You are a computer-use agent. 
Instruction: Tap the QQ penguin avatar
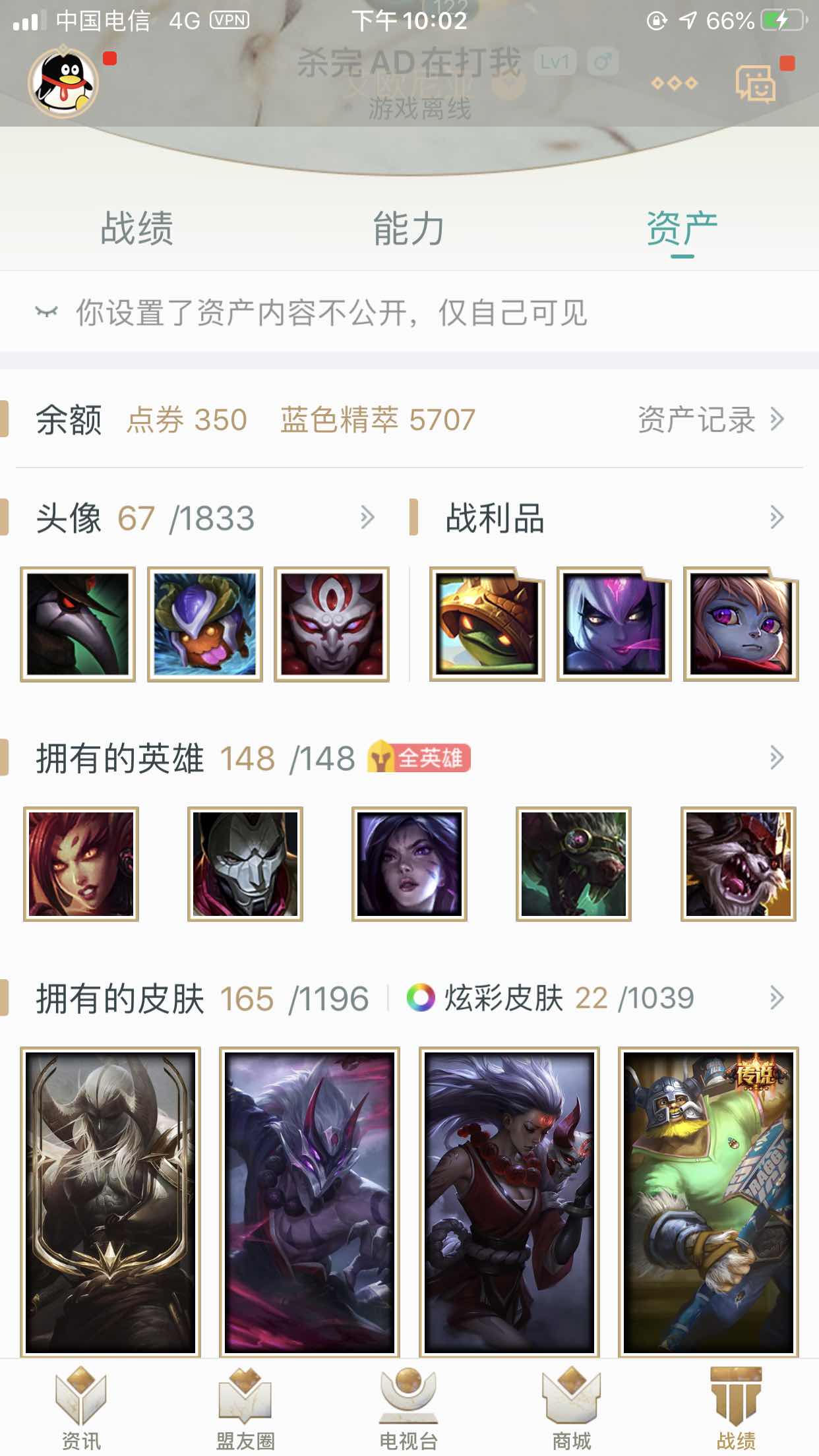(63, 82)
